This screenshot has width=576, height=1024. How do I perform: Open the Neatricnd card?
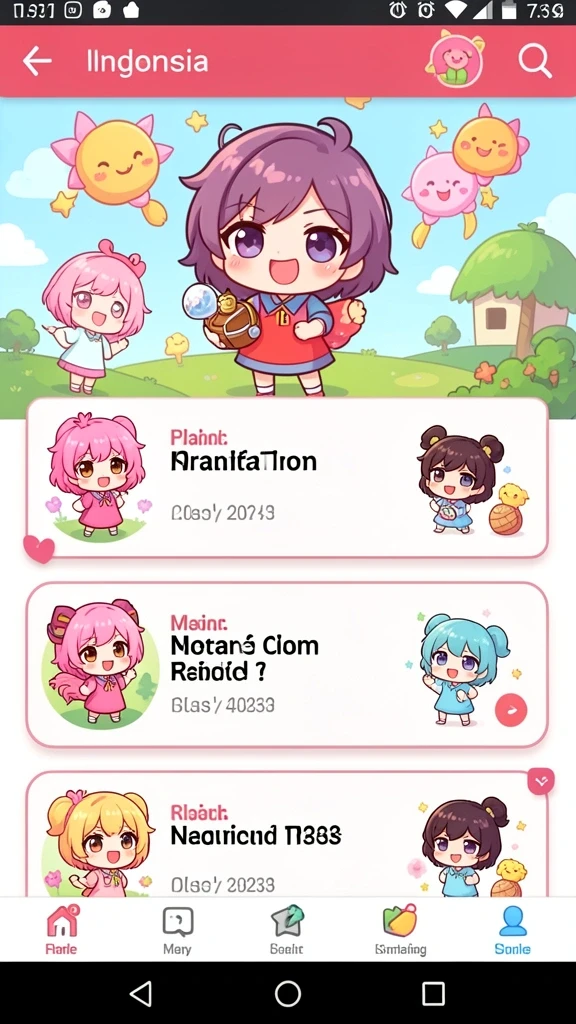click(x=287, y=835)
